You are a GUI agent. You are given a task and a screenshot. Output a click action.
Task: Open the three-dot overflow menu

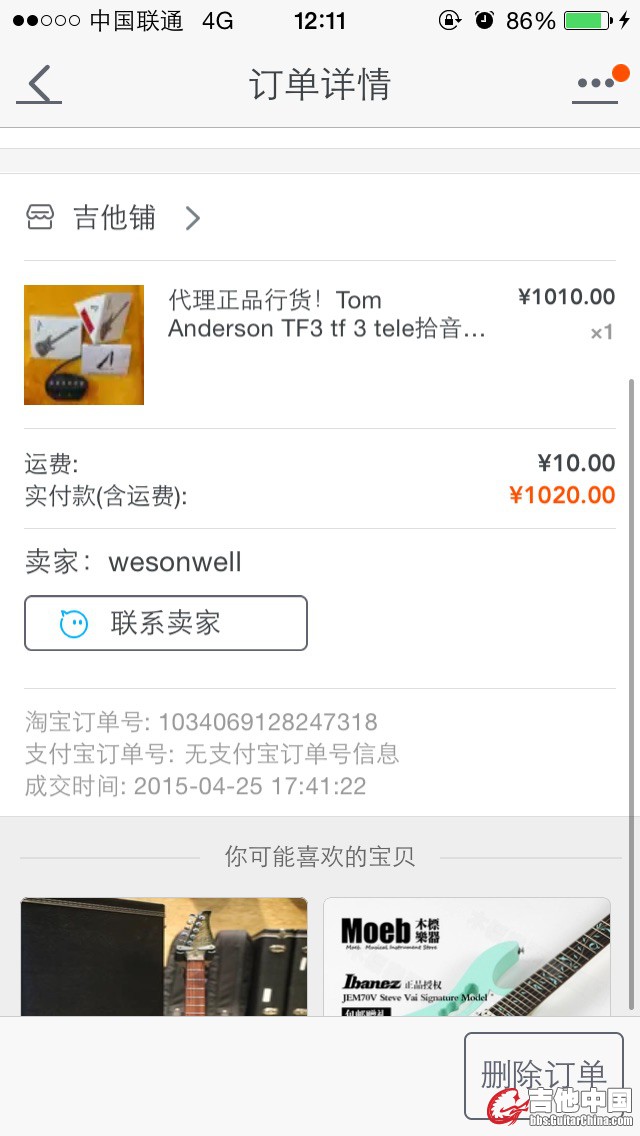(596, 84)
